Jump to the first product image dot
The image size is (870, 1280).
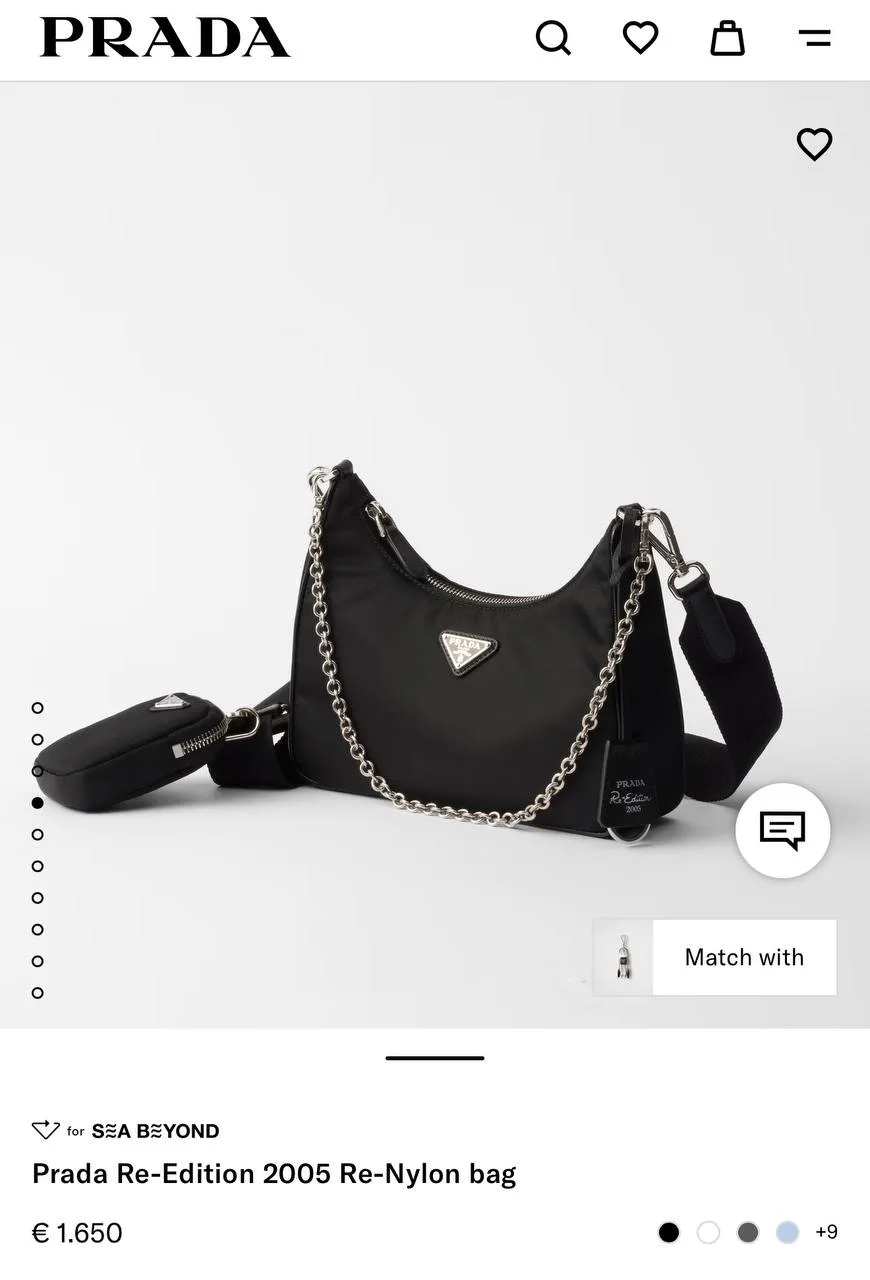(38, 708)
